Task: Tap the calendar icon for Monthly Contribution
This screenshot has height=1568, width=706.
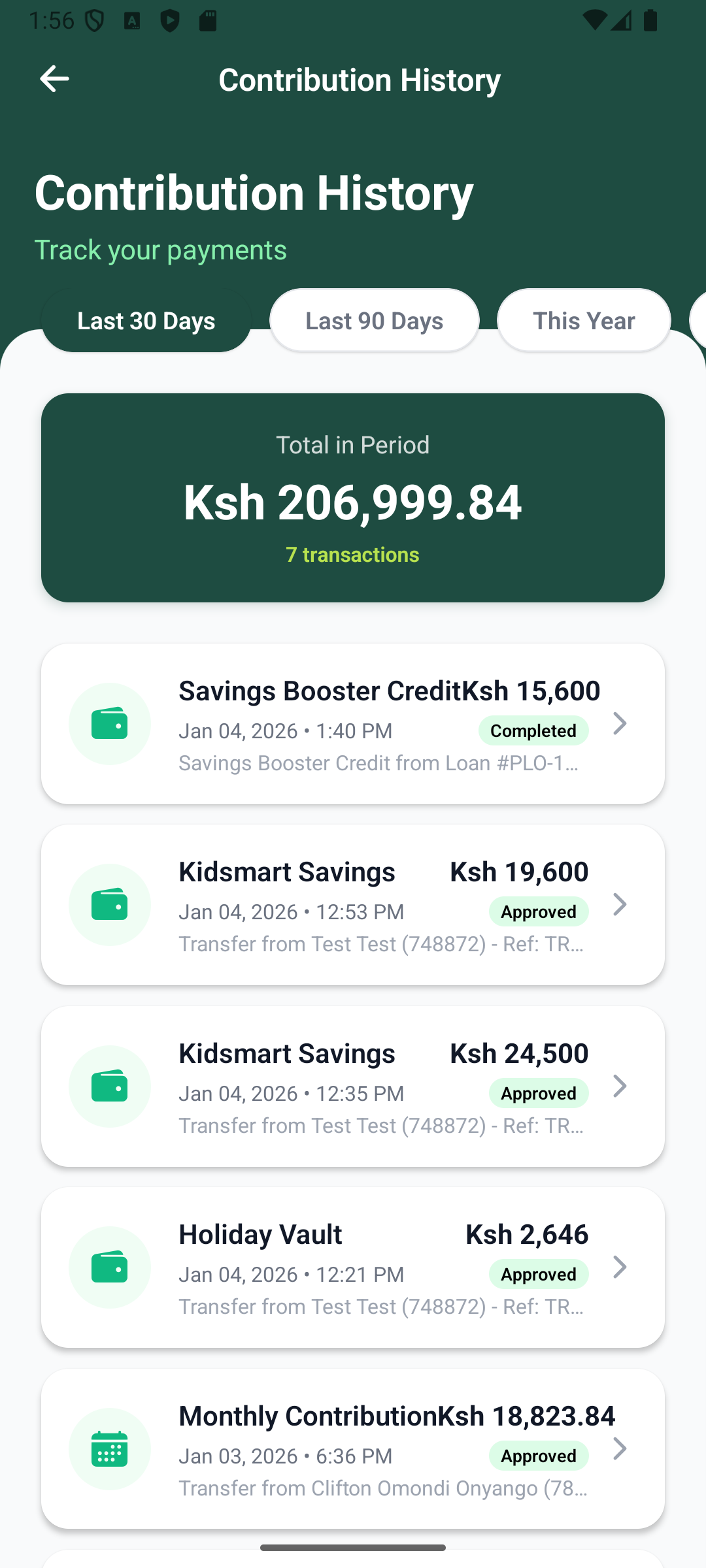Action: 109,1448
